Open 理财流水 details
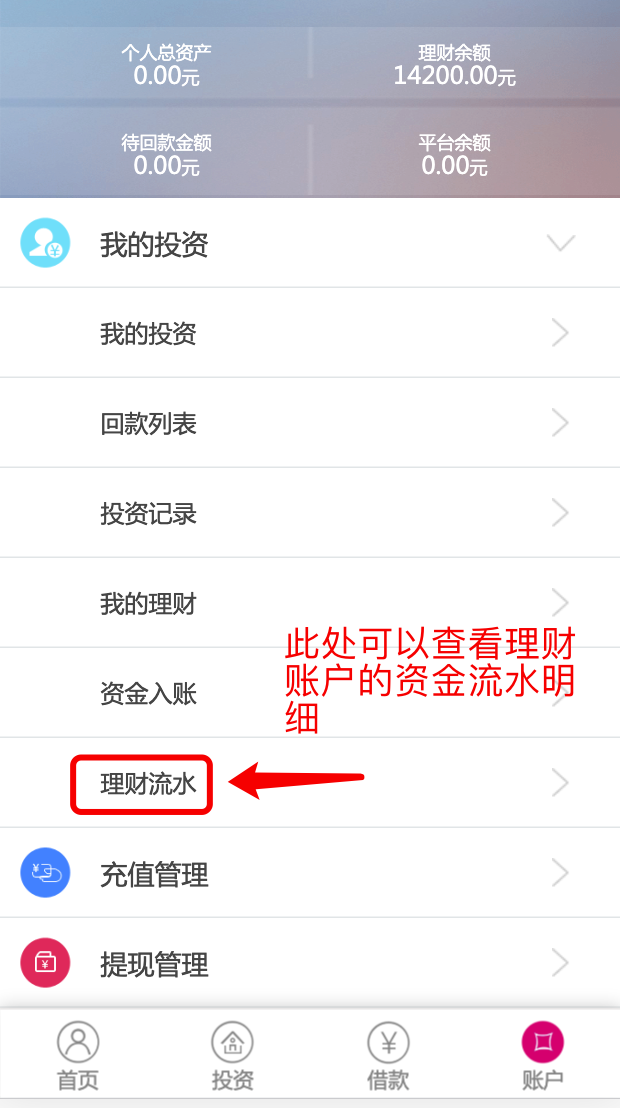This screenshot has height=1108, width=620. [x=310, y=782]
